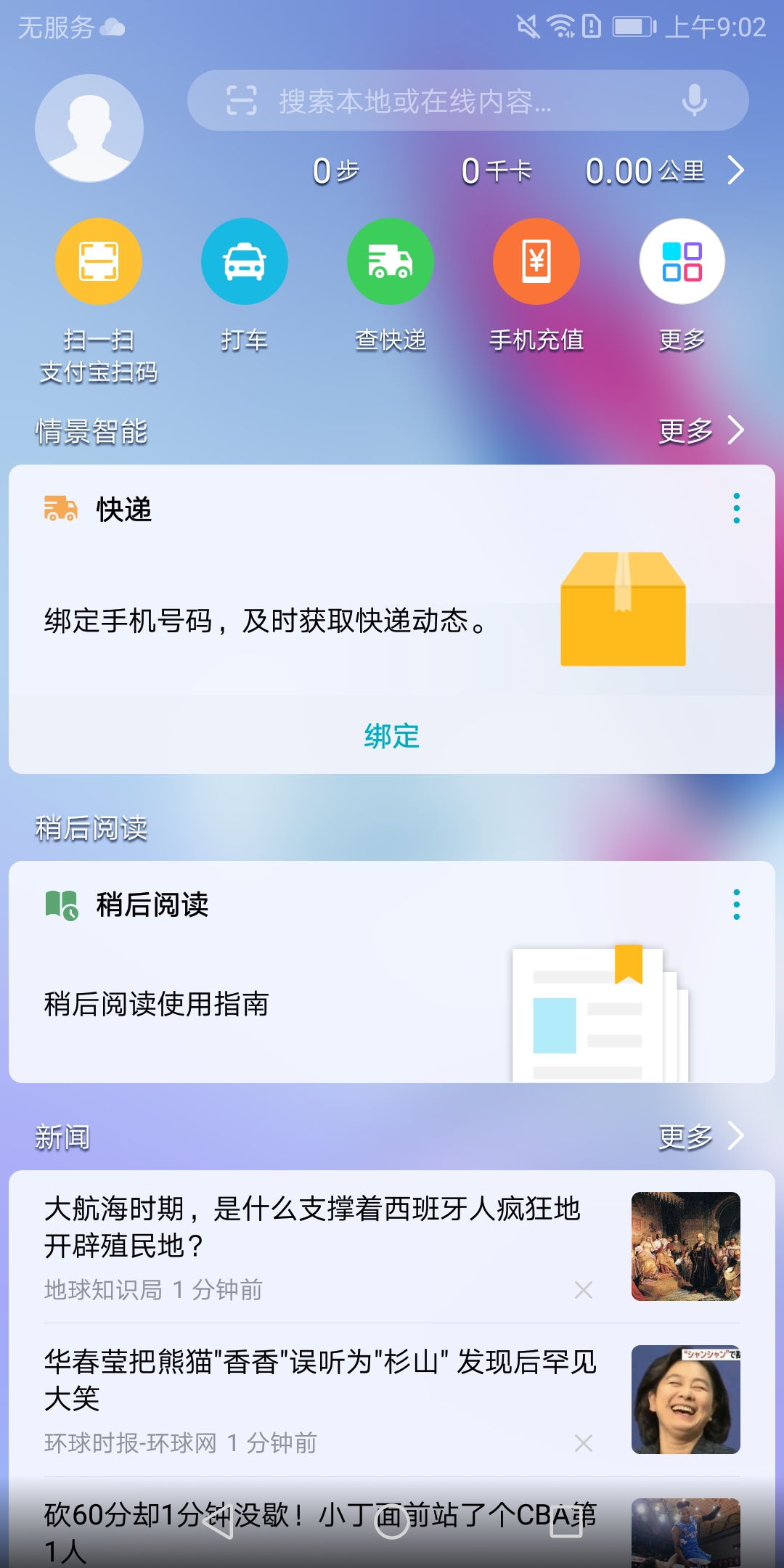Open the scan icon inside the search bar

coord(242,100)
